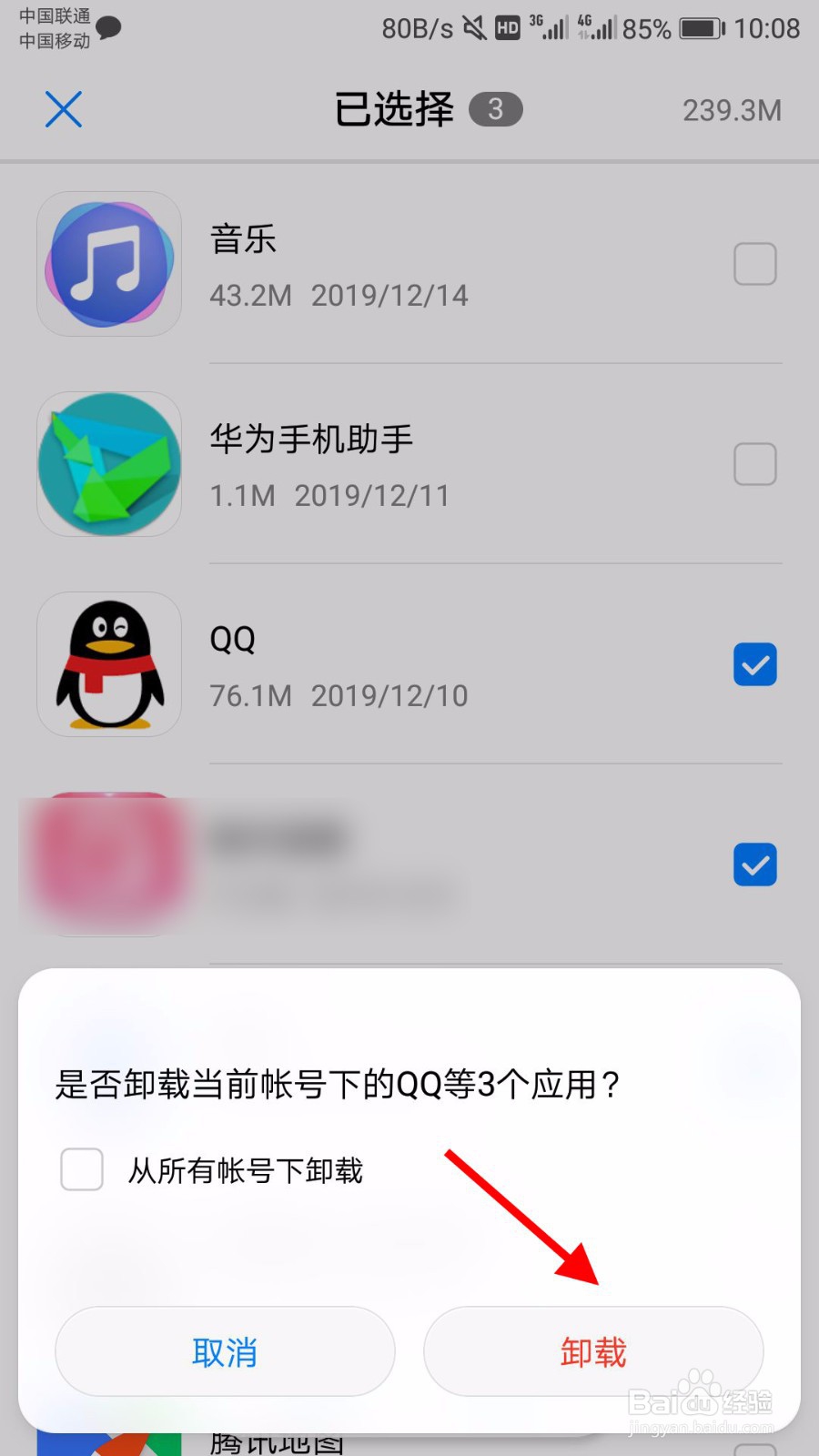
Task: Tap the selected count badge showing 3
Action: coord(496,109)
